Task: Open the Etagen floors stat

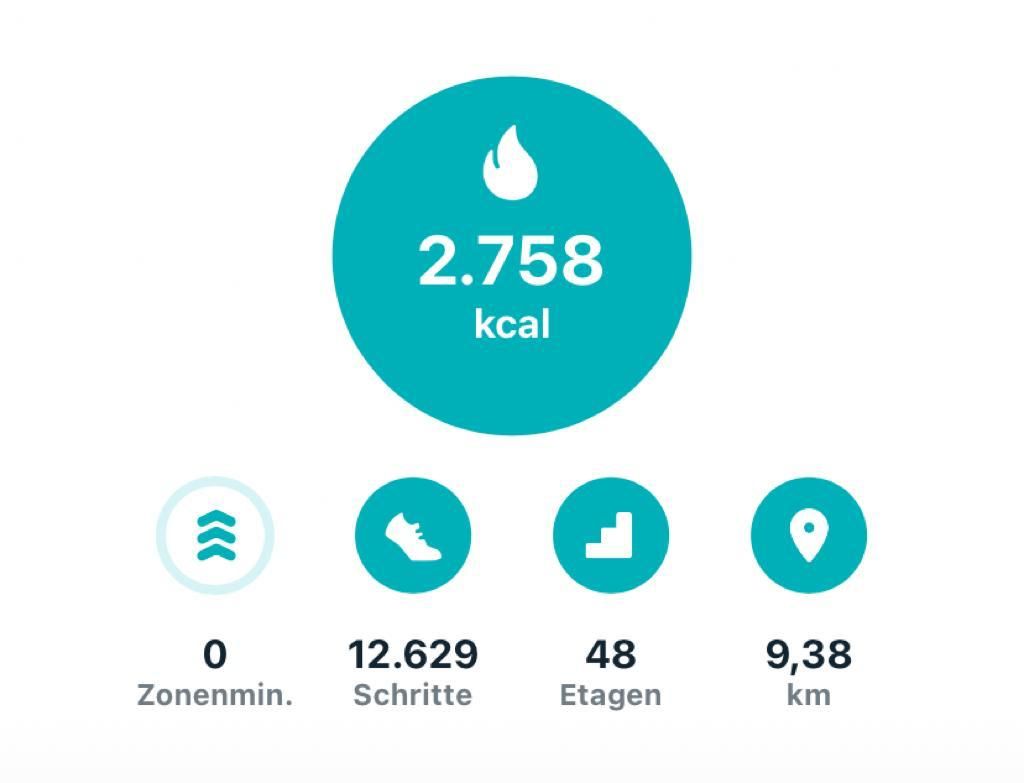Action: click(x=610, y=536)
